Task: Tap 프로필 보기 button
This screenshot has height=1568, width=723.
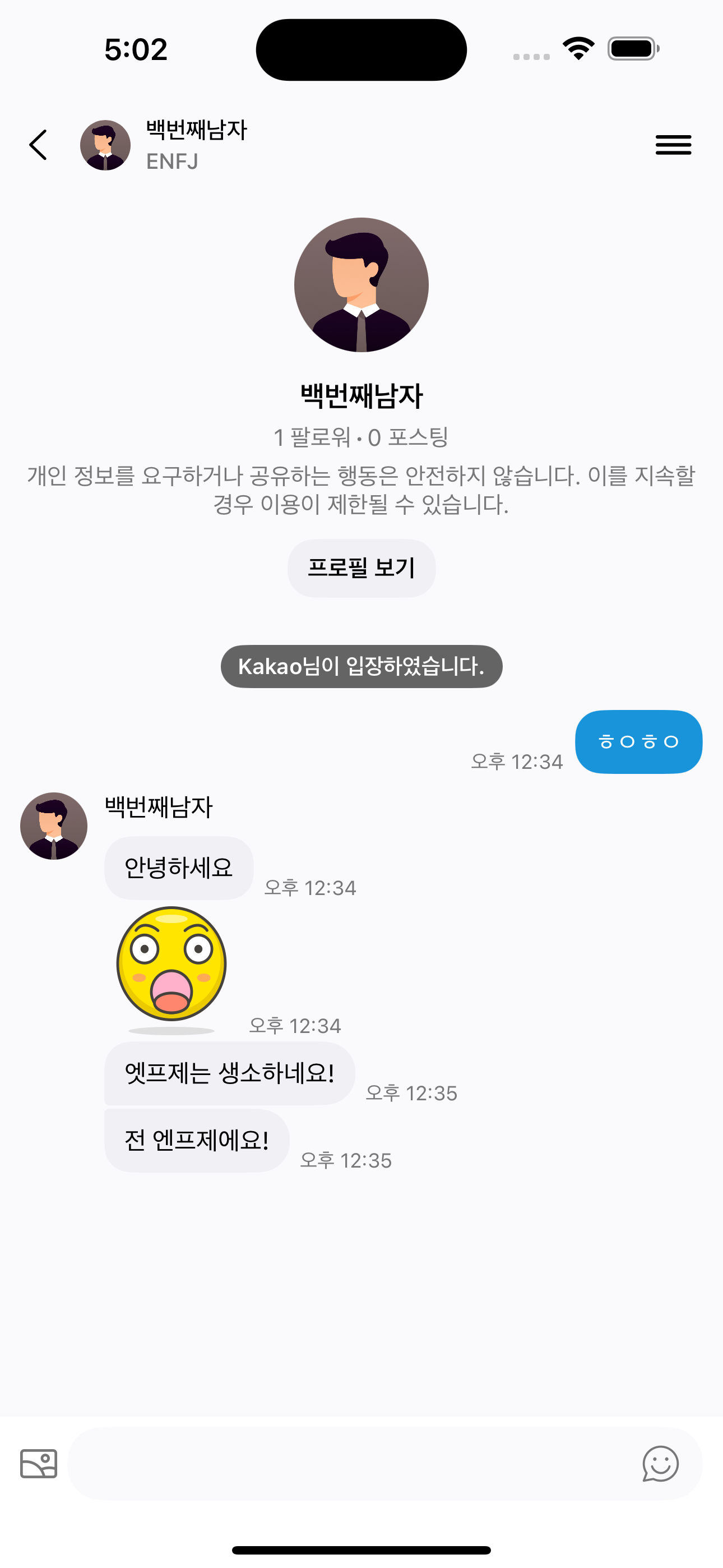Action: [361, 568]
